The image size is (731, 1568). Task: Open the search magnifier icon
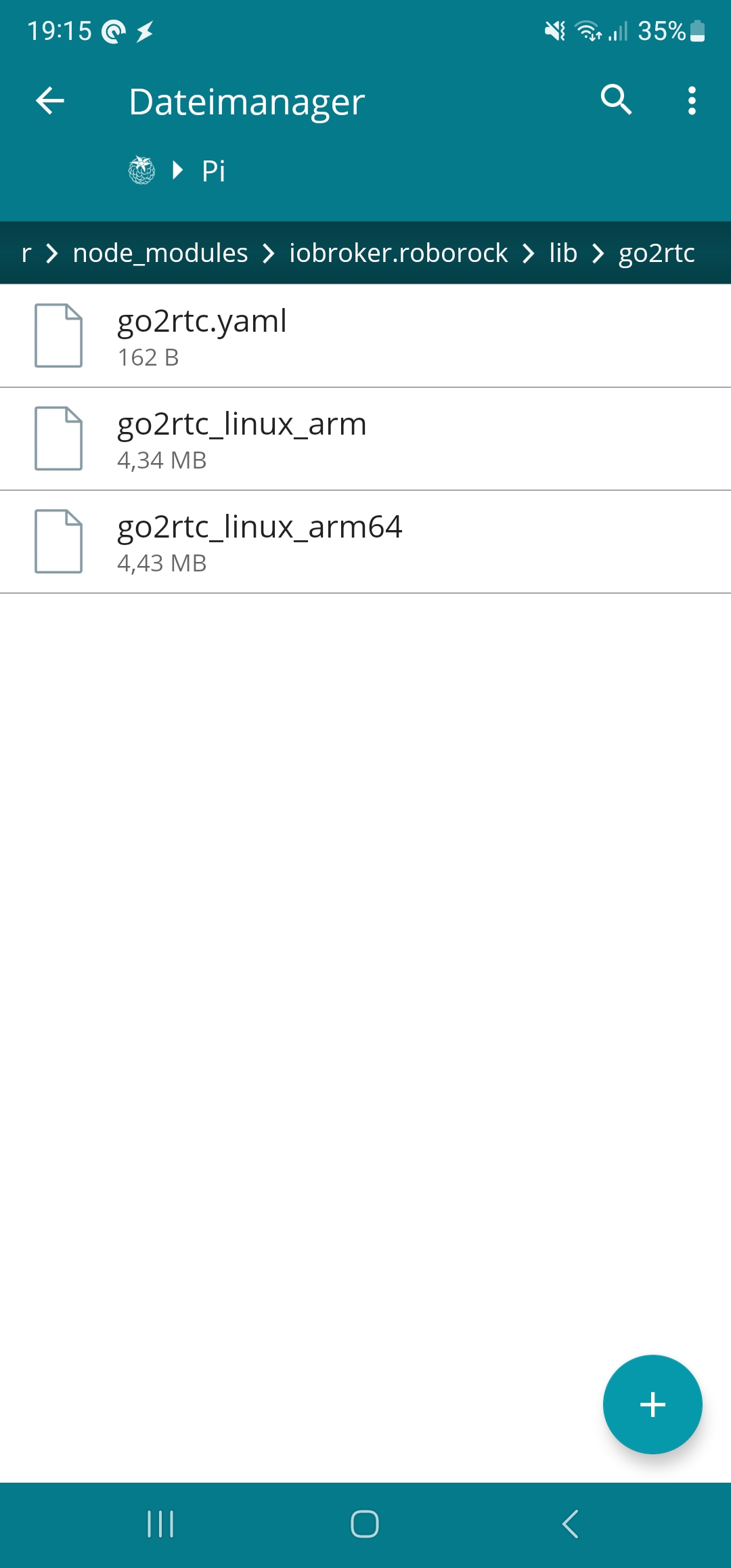(616, 101)
